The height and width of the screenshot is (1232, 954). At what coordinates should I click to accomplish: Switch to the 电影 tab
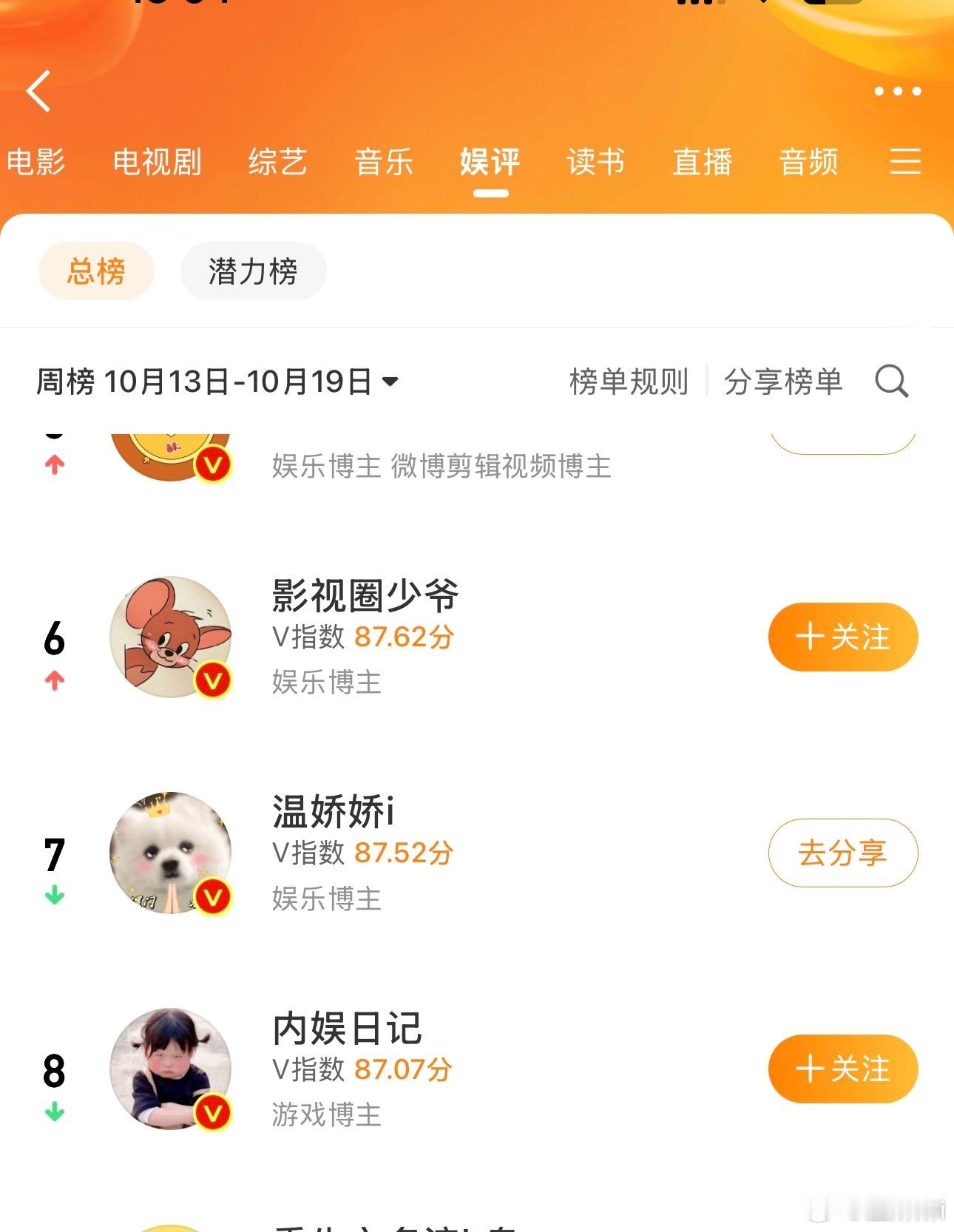pyautogui.click(x=35, y=162)
